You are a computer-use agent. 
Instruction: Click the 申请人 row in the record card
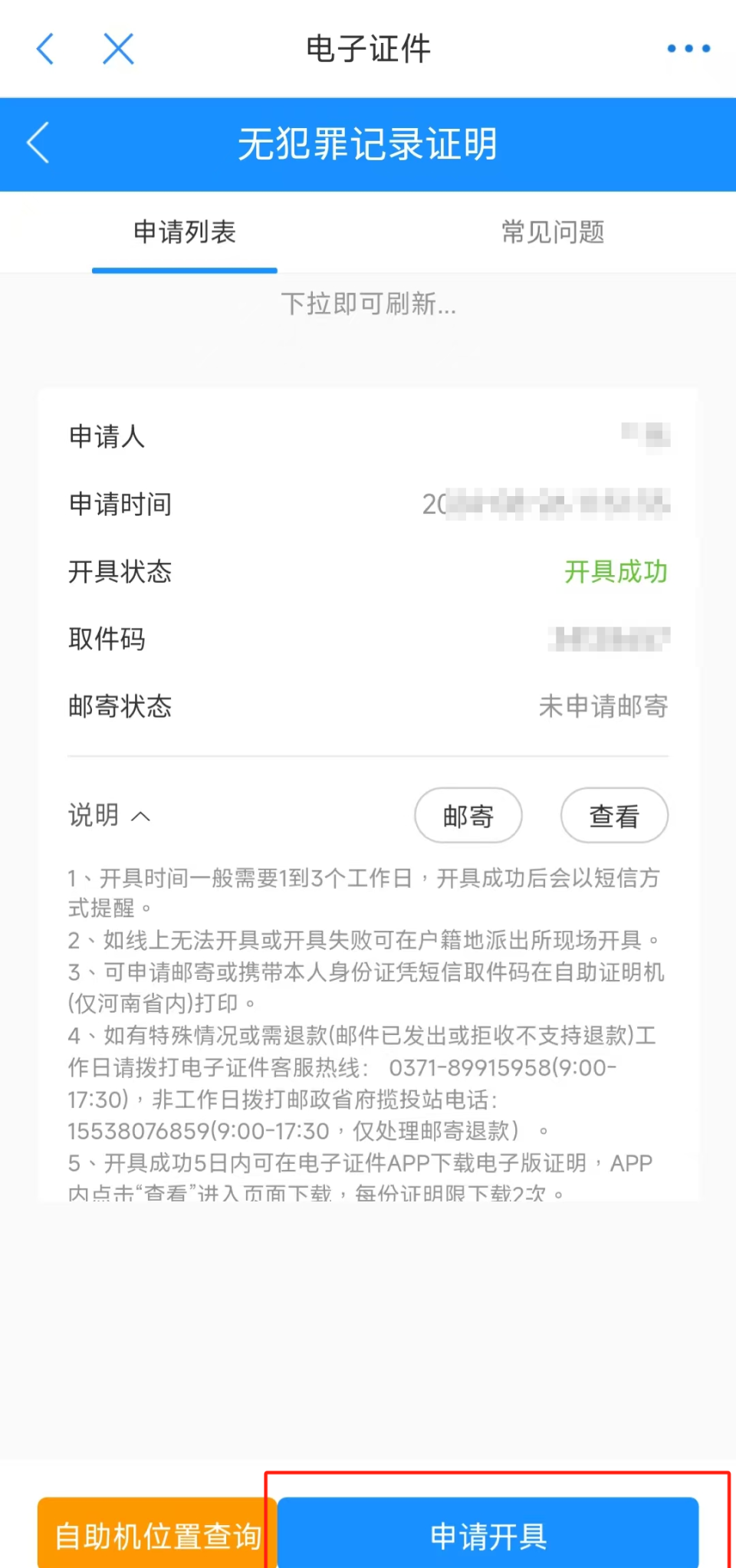[x=107, y=436]
